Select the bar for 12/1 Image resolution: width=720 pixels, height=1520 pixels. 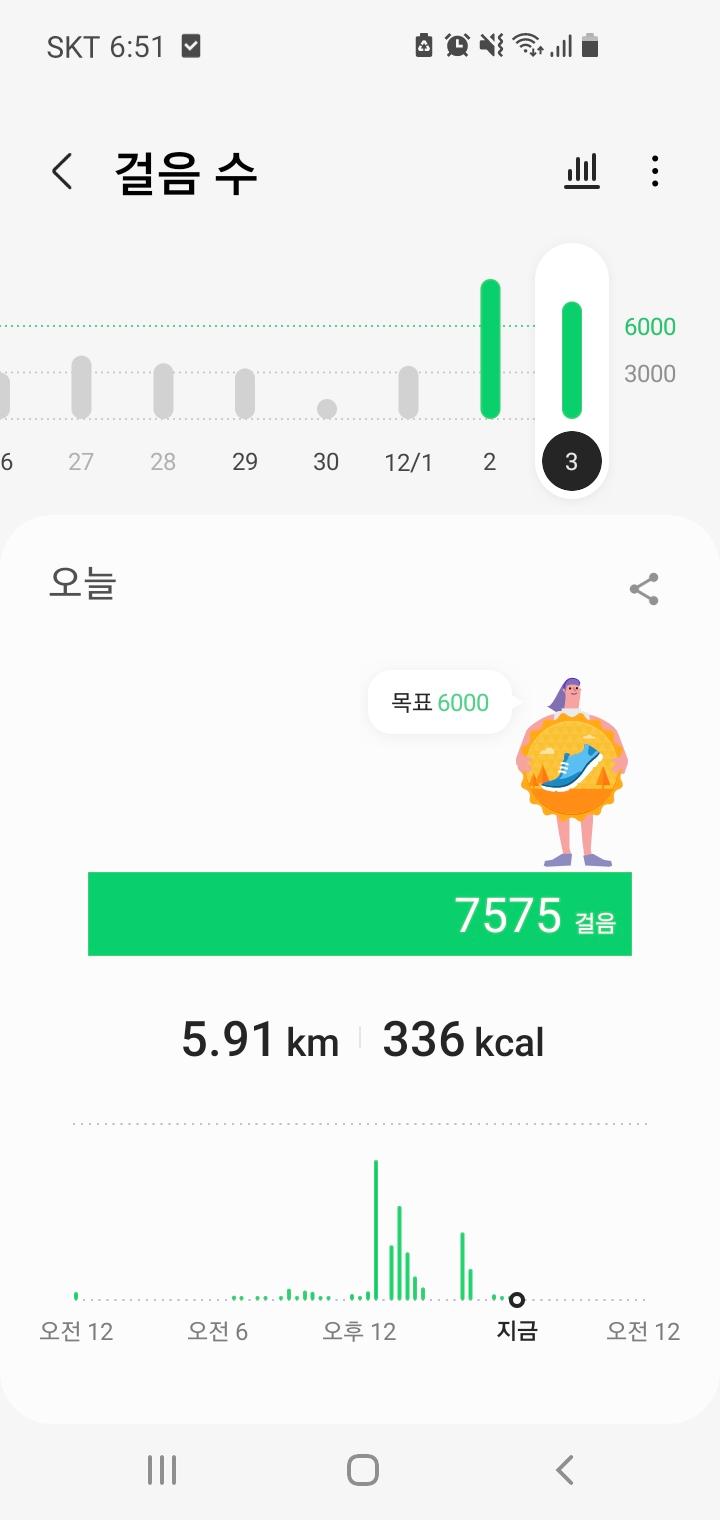(408, 392)
